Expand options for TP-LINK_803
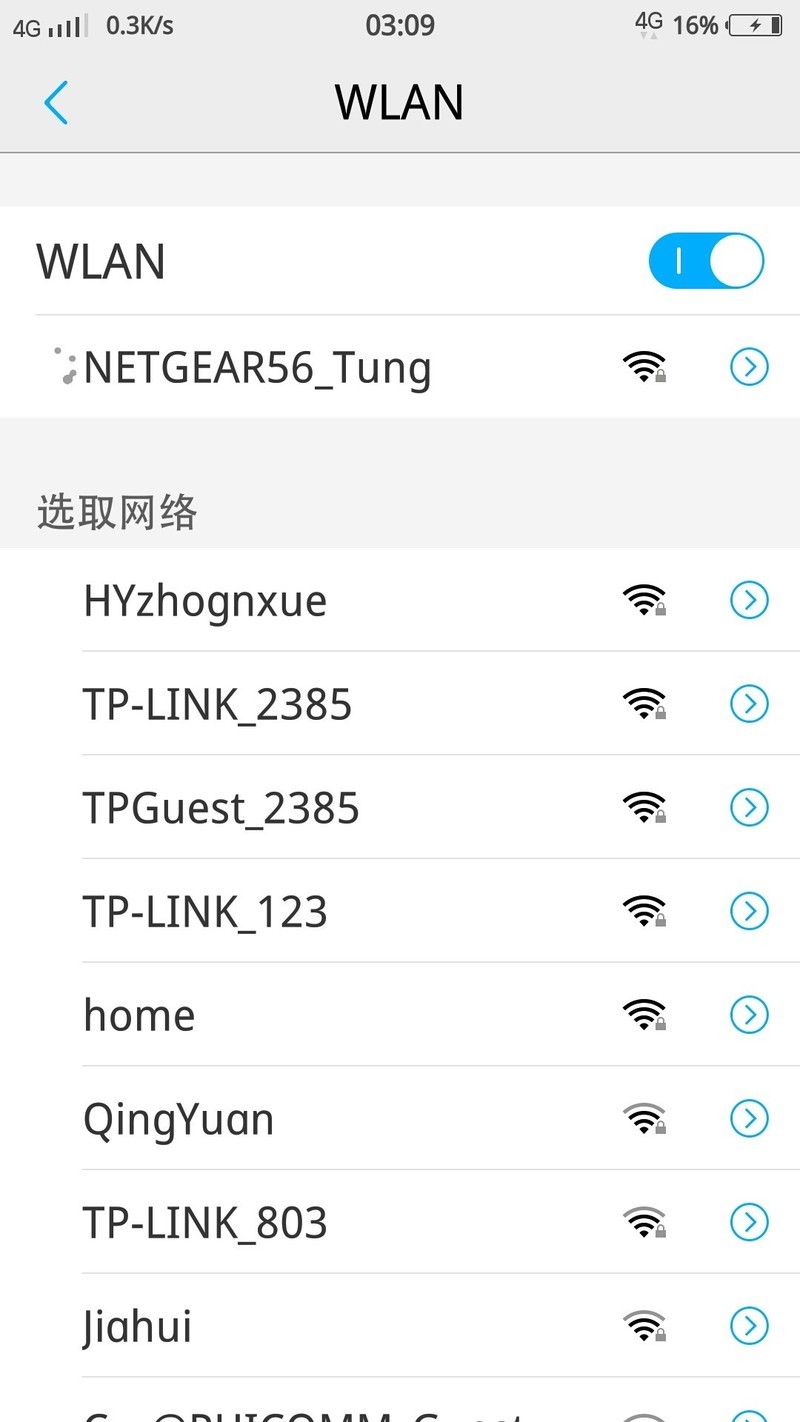The image size is (800, 1422). pos(749,1221)
